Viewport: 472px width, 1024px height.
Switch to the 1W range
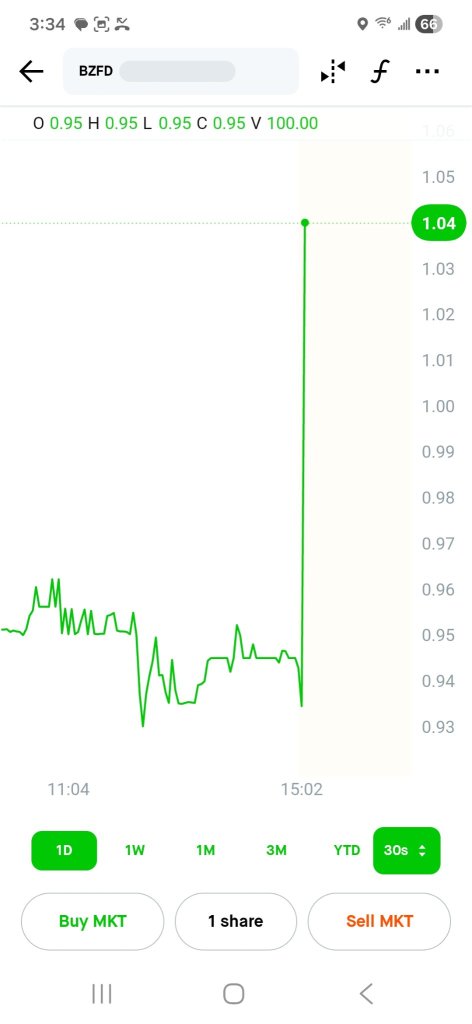click(x=134, y=850)
